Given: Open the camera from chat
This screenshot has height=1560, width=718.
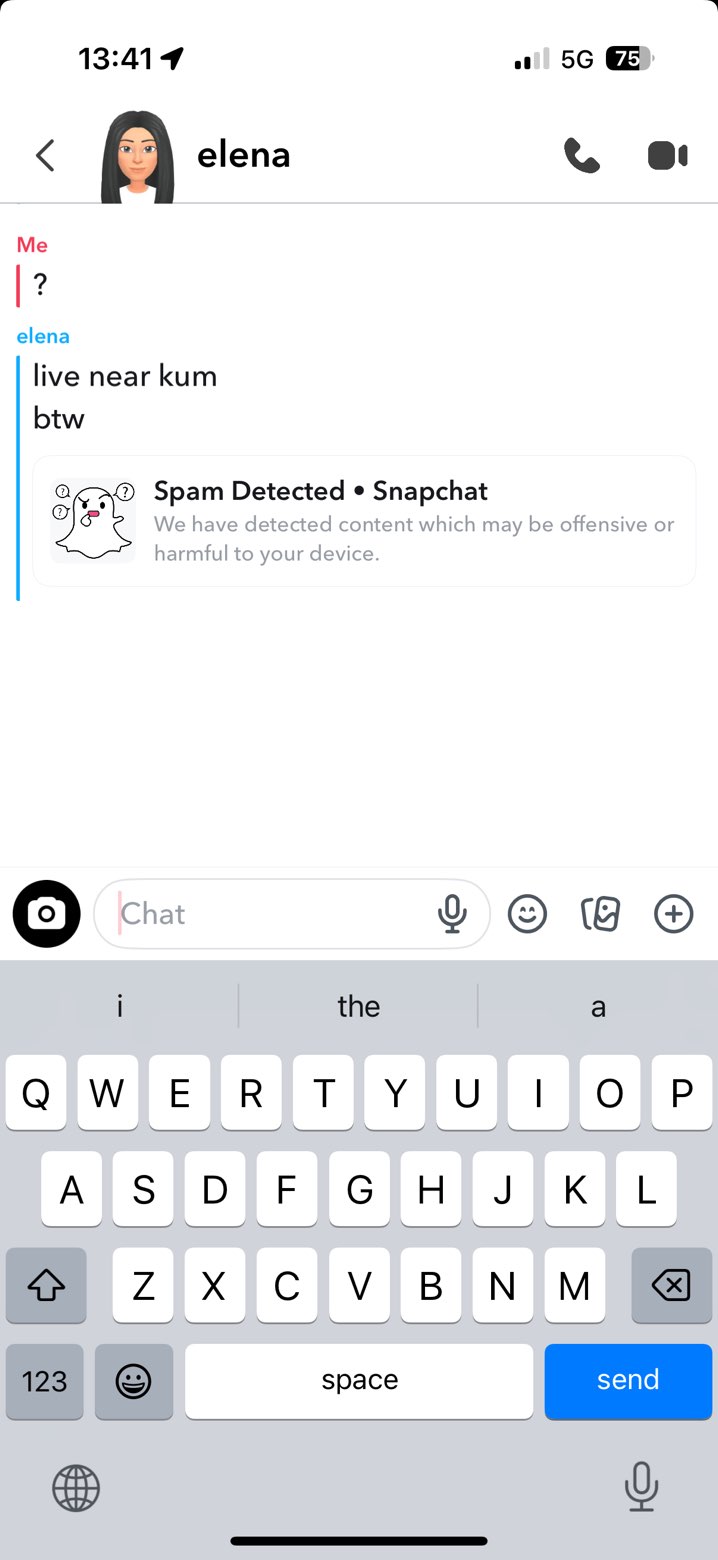Looking at the screenshot, I should [46, 913].
